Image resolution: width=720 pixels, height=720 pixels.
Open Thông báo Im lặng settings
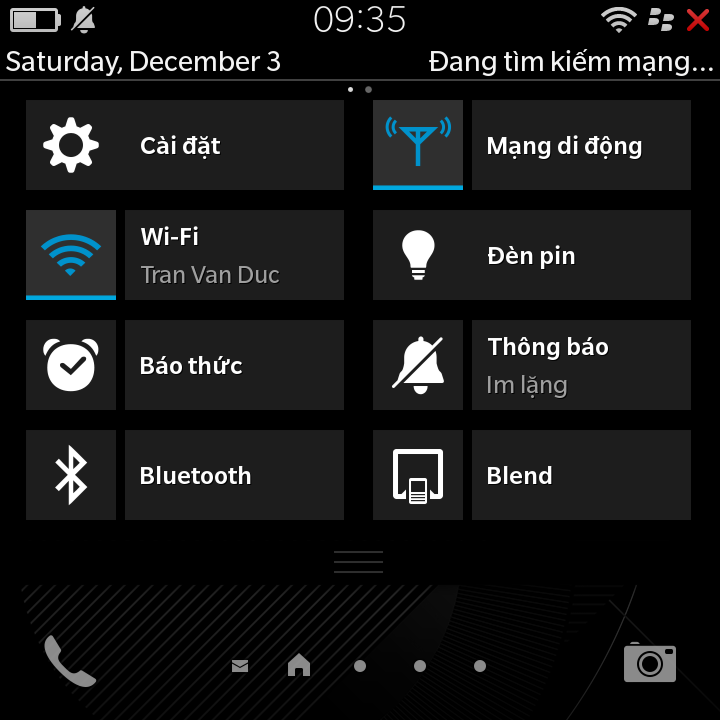(x=581, y=365)
